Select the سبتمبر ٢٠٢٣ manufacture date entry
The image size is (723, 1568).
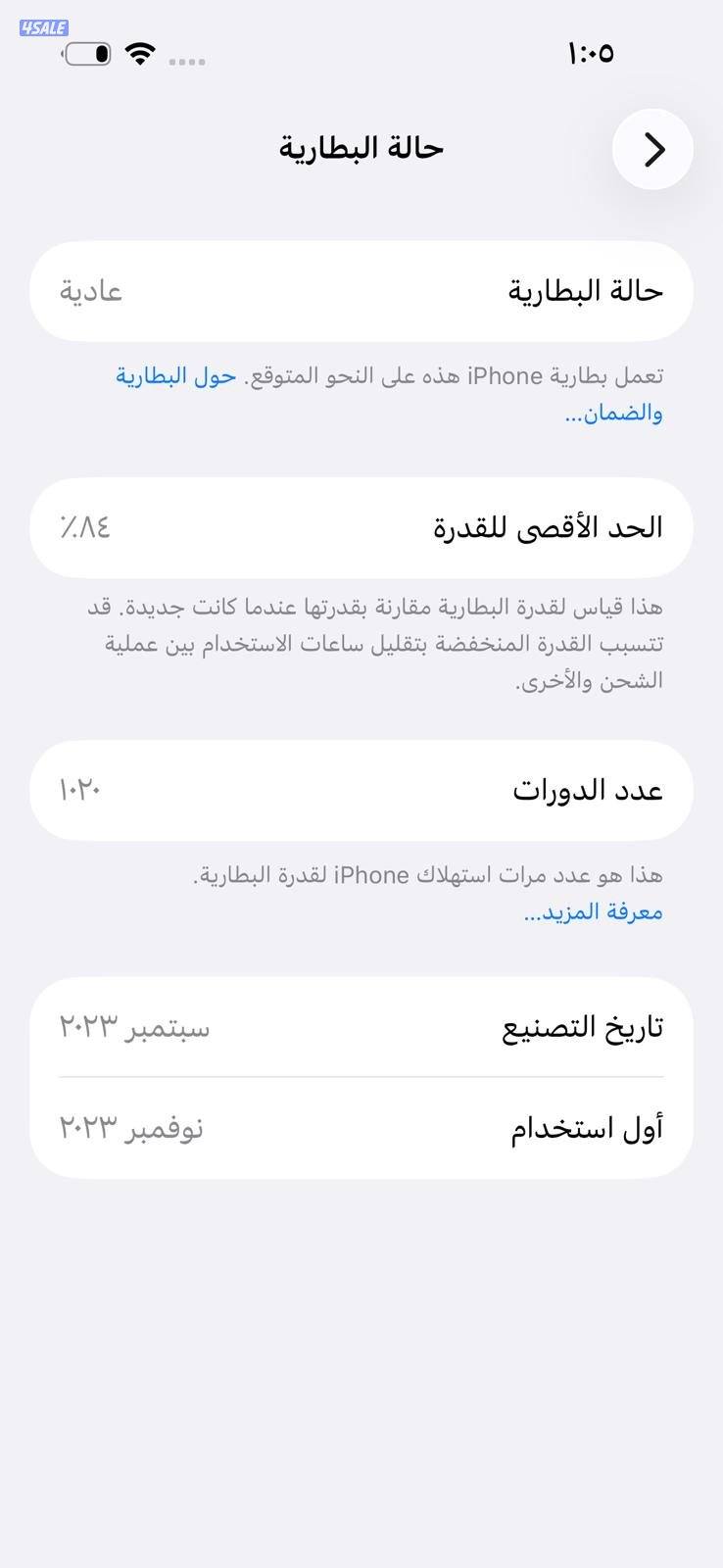pos(133,1028)
